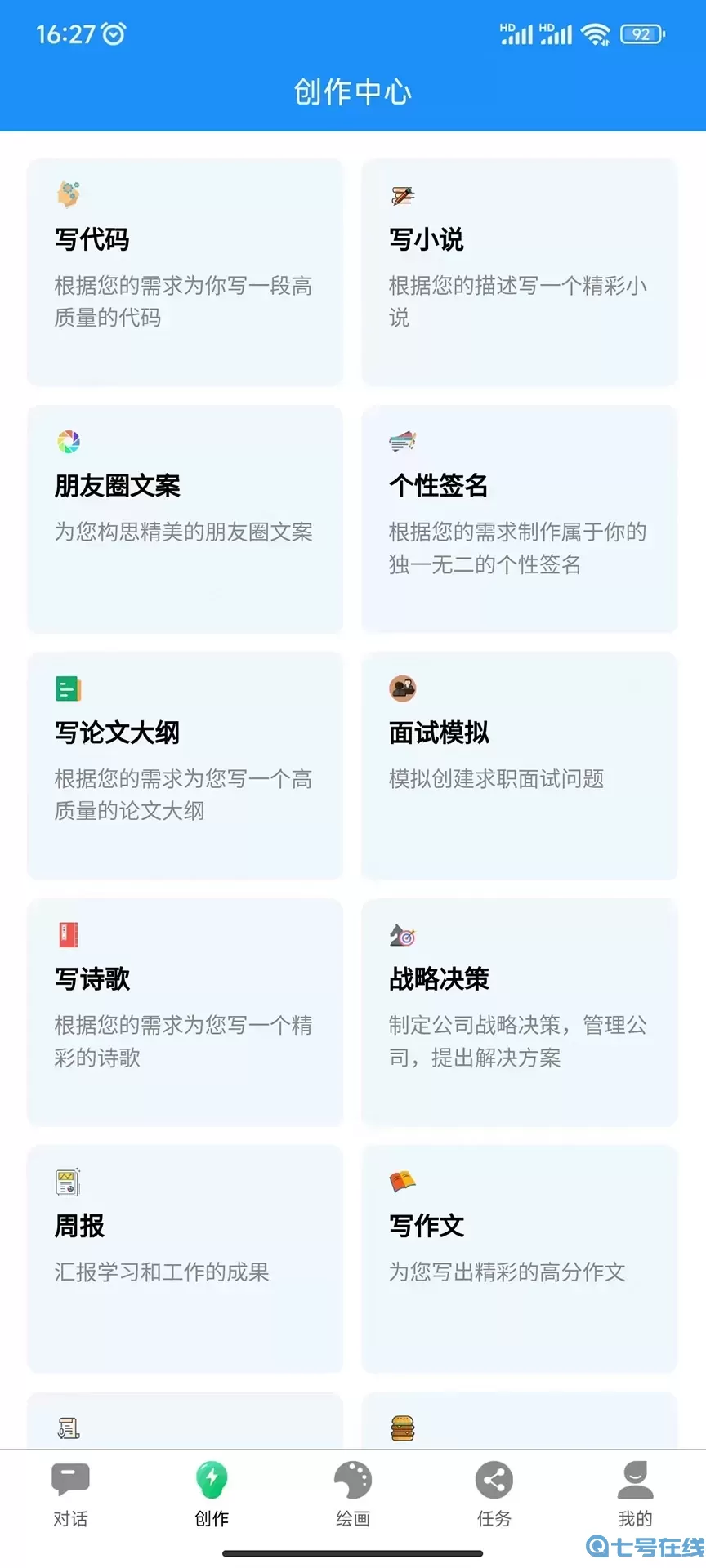Open the red 写诗歌 book icon
Image resolution: width=706 pixels, height=1568 pixels.
(x=69, y=935)
